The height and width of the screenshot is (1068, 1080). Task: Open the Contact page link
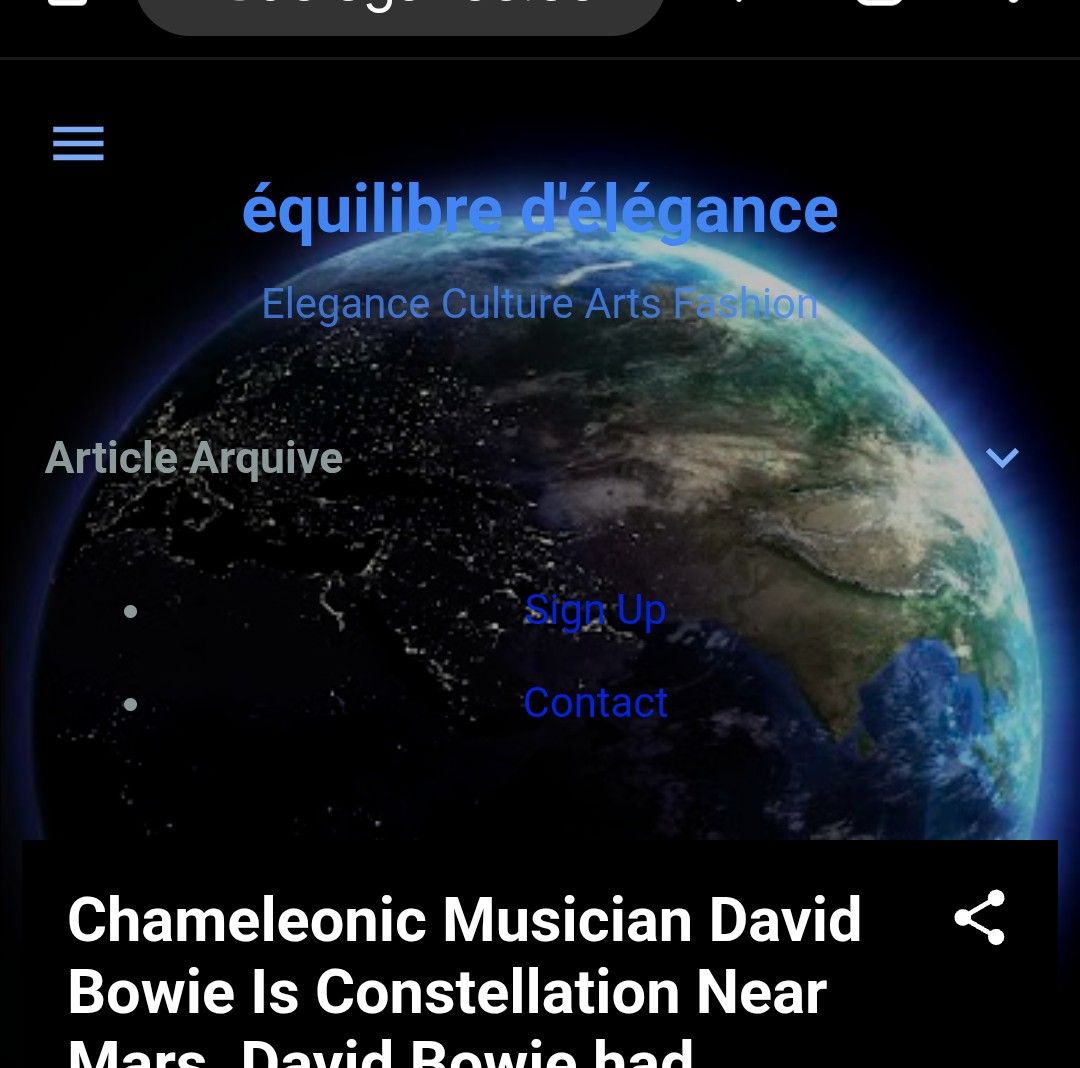coord(595,703)
